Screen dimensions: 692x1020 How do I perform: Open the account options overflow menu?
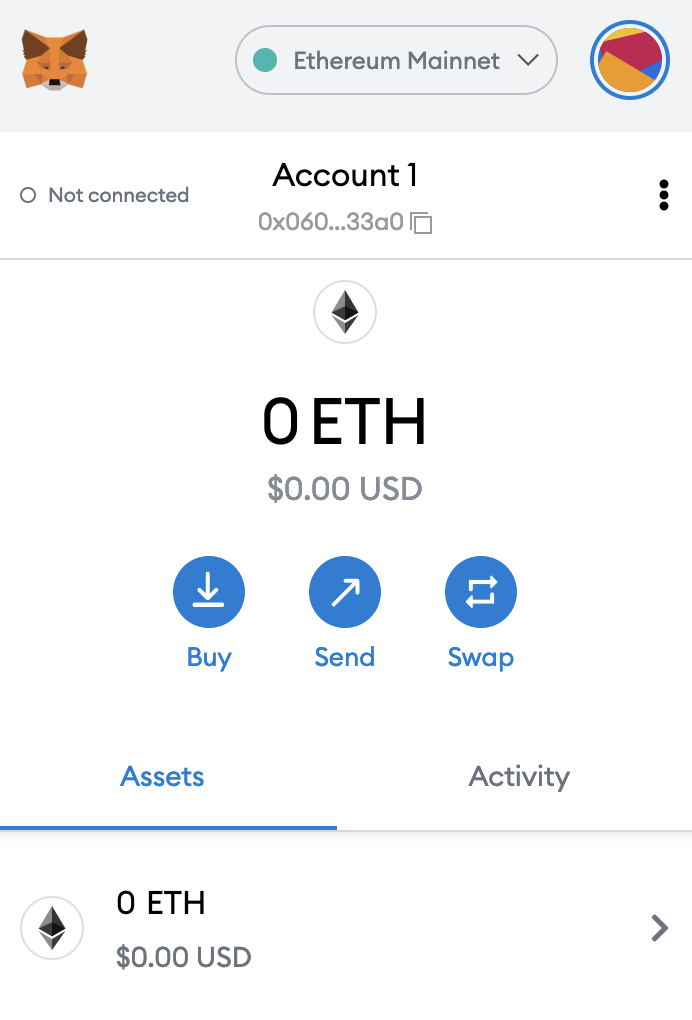663,195
